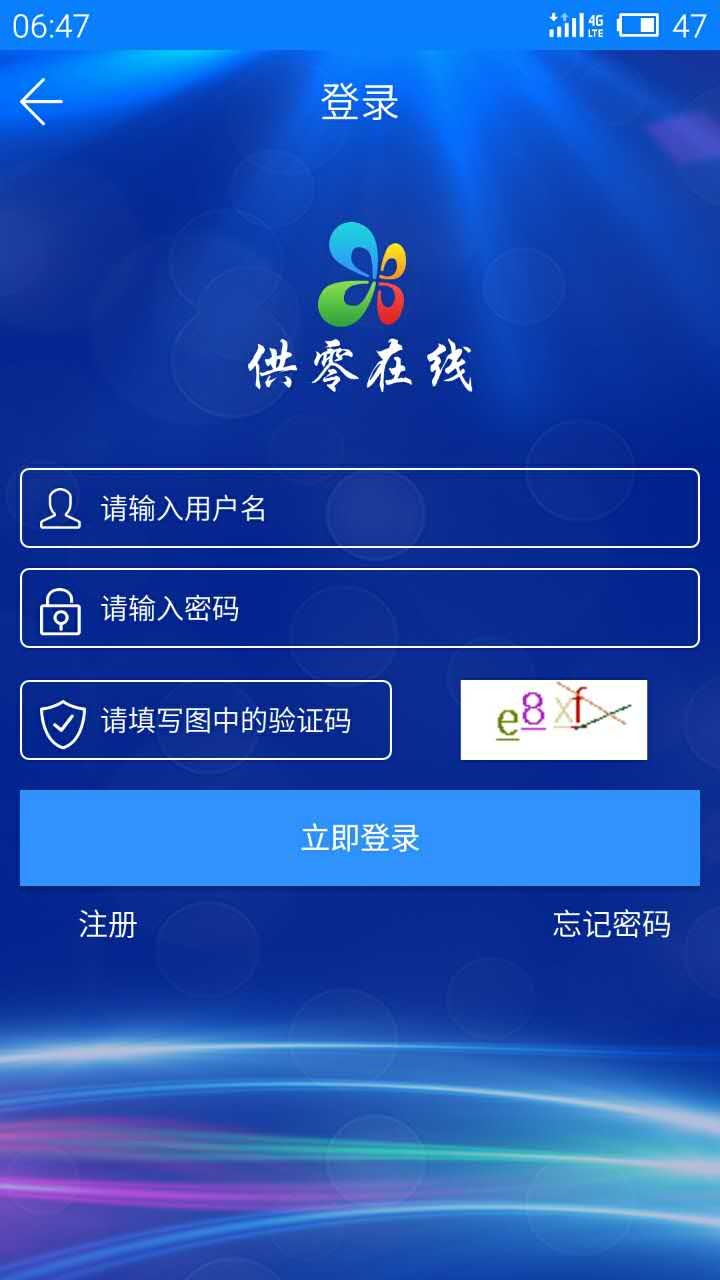This screenshot has width=720, height=1280.
Task: Open the 忘记密码 forgot password link
Action: [x=611, y=924]
